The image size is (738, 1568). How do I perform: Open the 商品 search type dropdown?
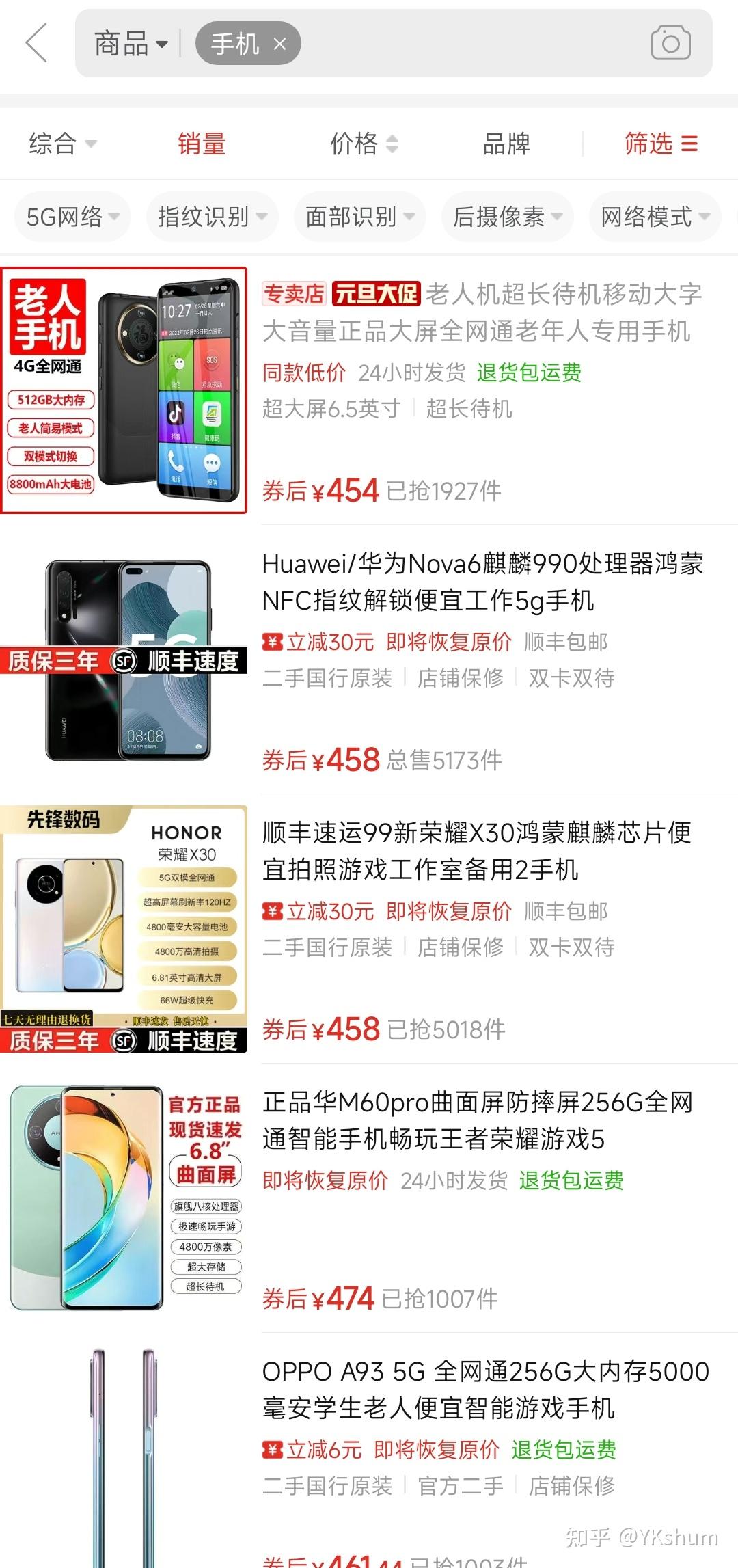pyautogui.click(x=131, y=44)
